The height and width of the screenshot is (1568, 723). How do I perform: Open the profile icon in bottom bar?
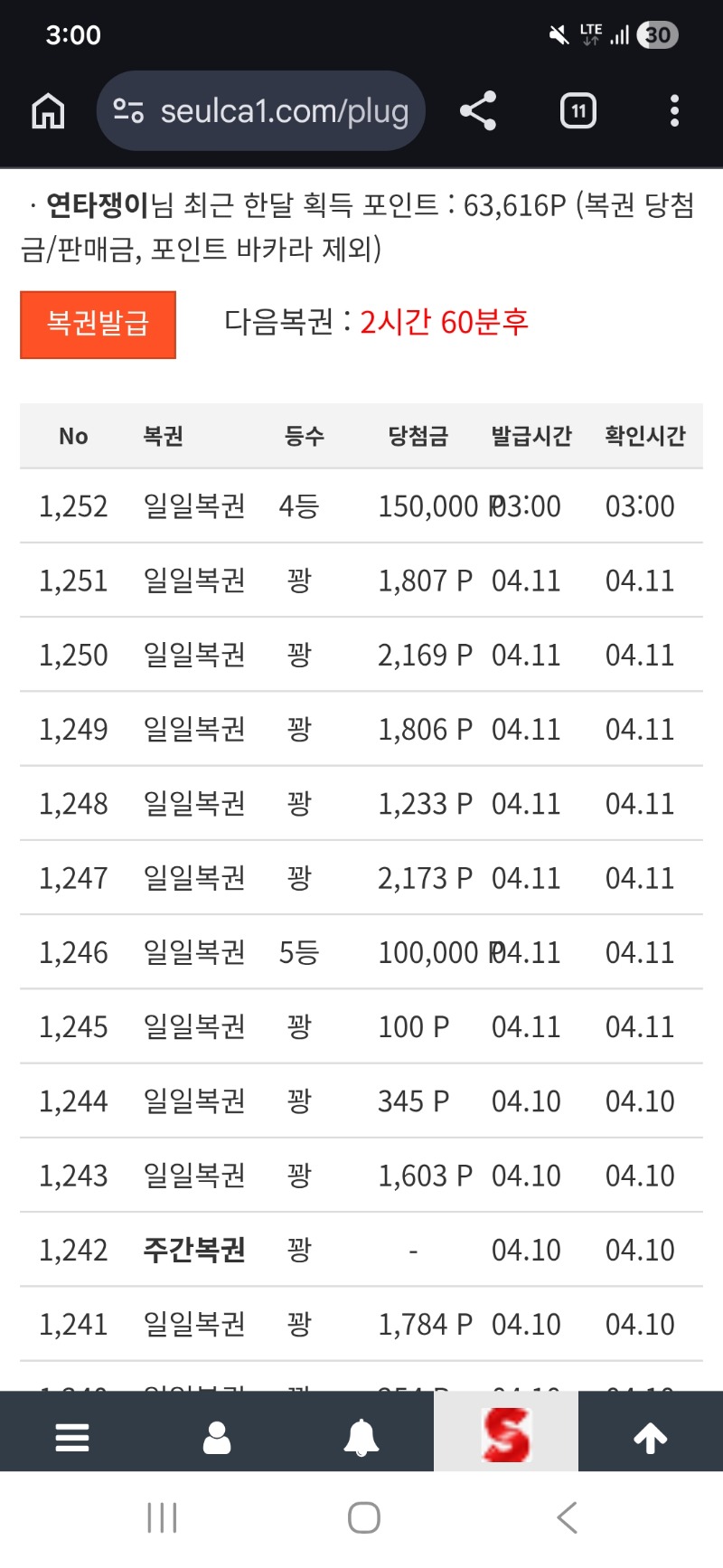tap(217, 1437)
